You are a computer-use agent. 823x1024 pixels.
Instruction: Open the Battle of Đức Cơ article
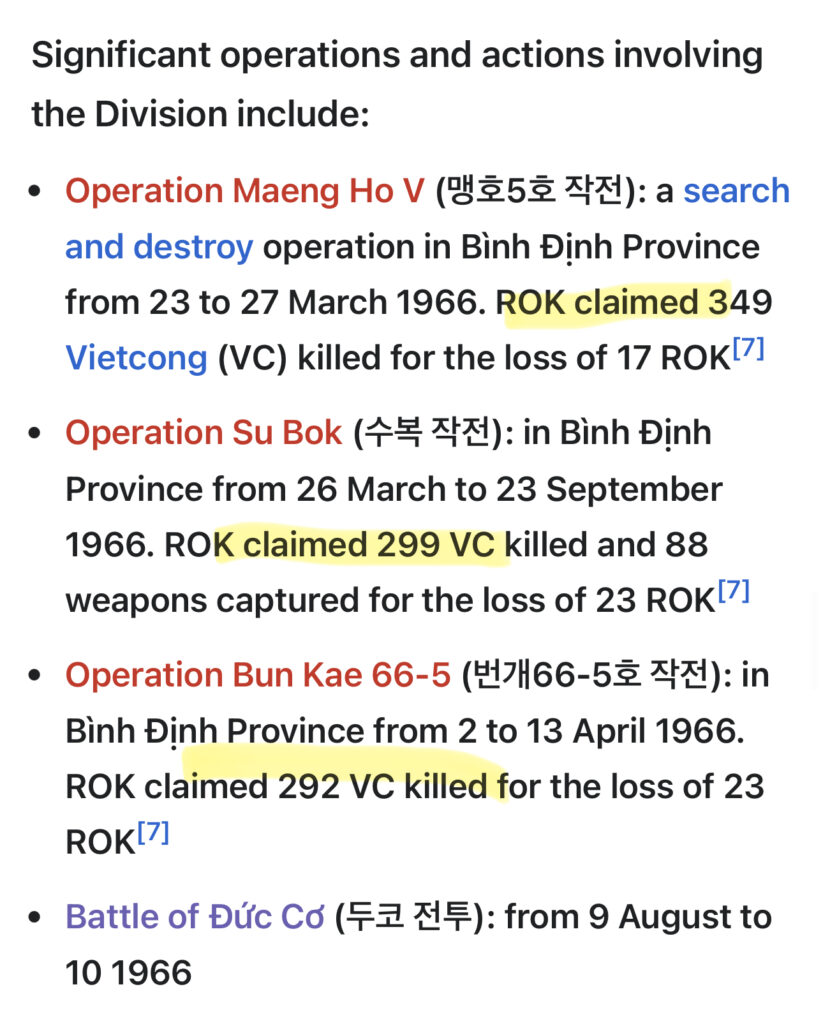pyautogui.click(x=195, y=917)
